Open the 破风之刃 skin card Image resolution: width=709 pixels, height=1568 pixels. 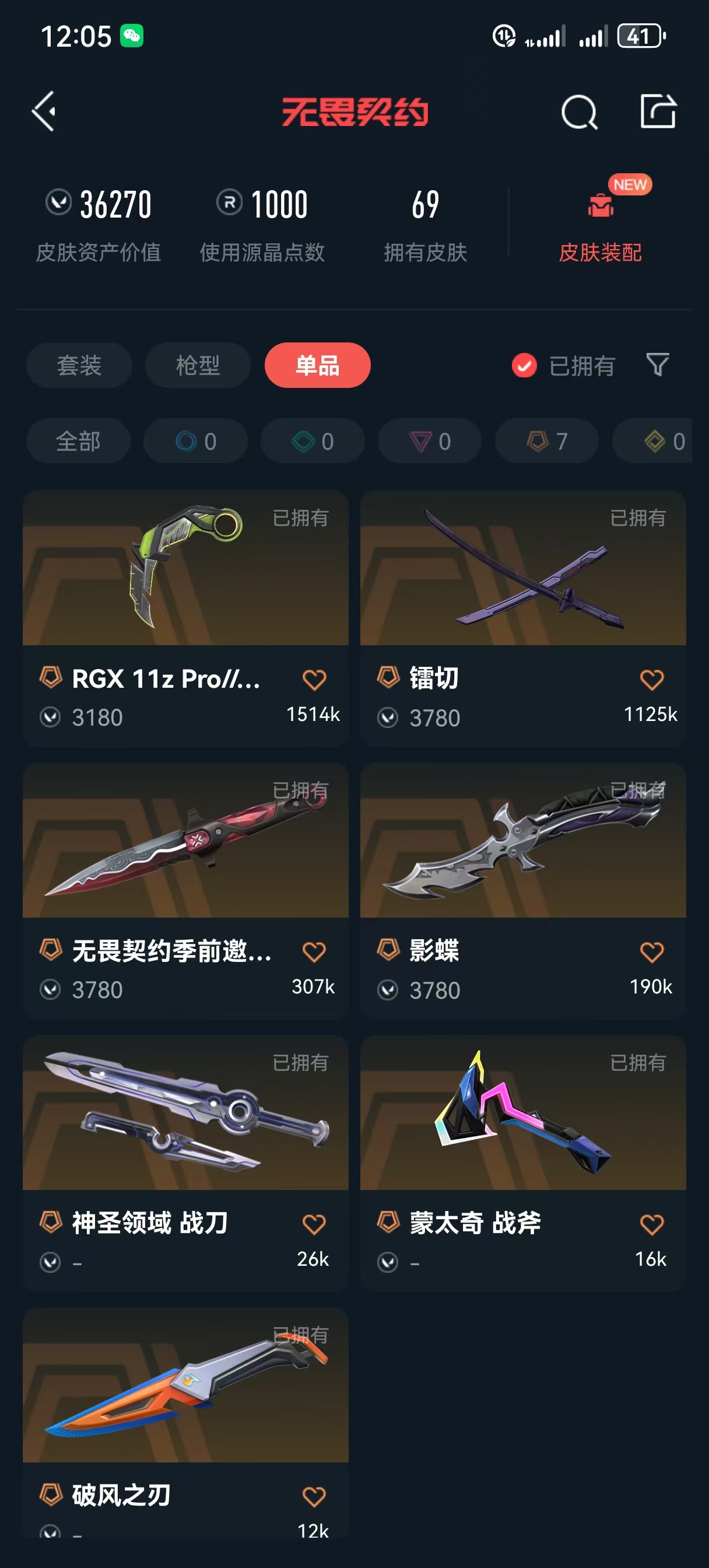tap(185, 1423)
